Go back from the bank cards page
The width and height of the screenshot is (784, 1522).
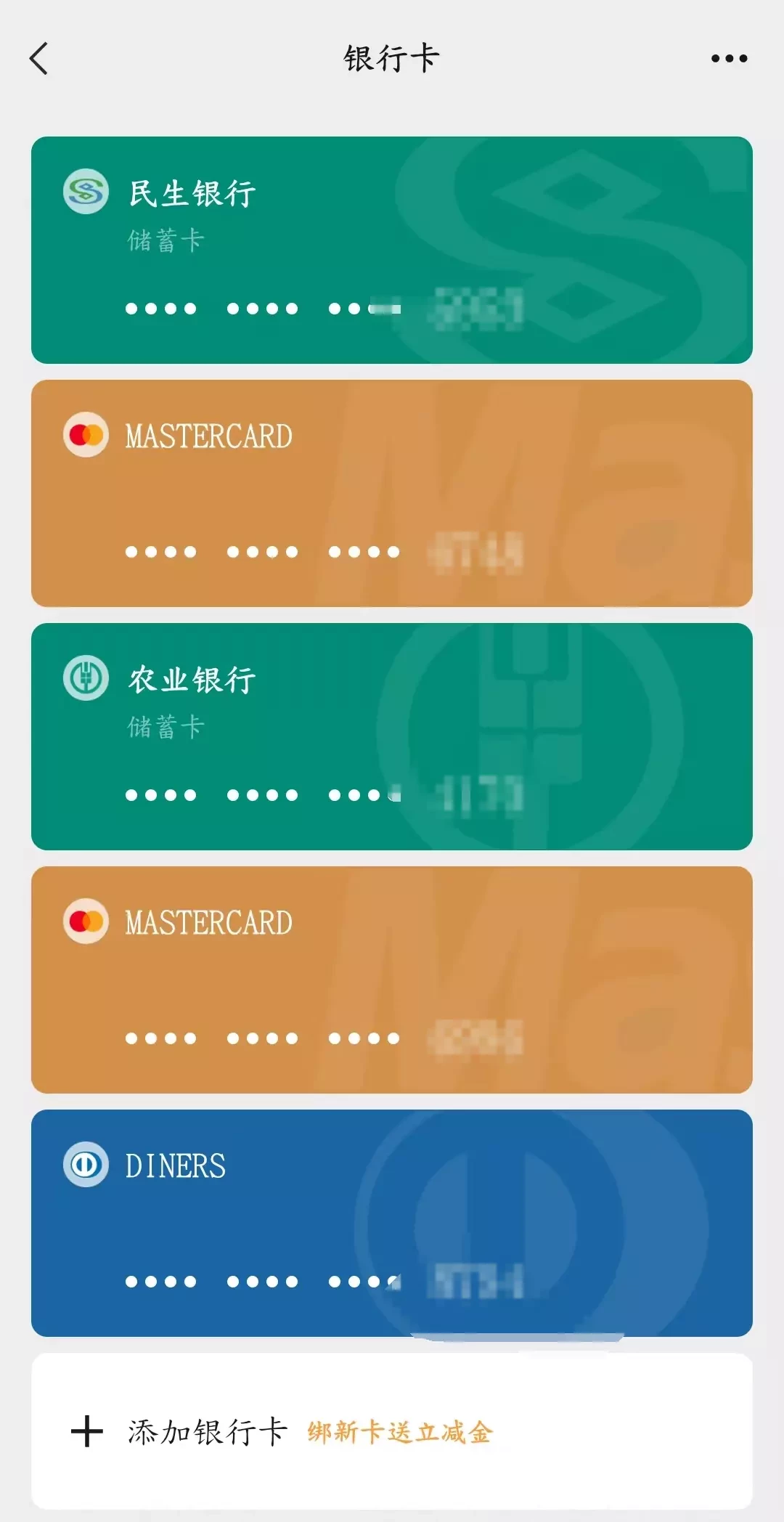(x=40, y=58)
